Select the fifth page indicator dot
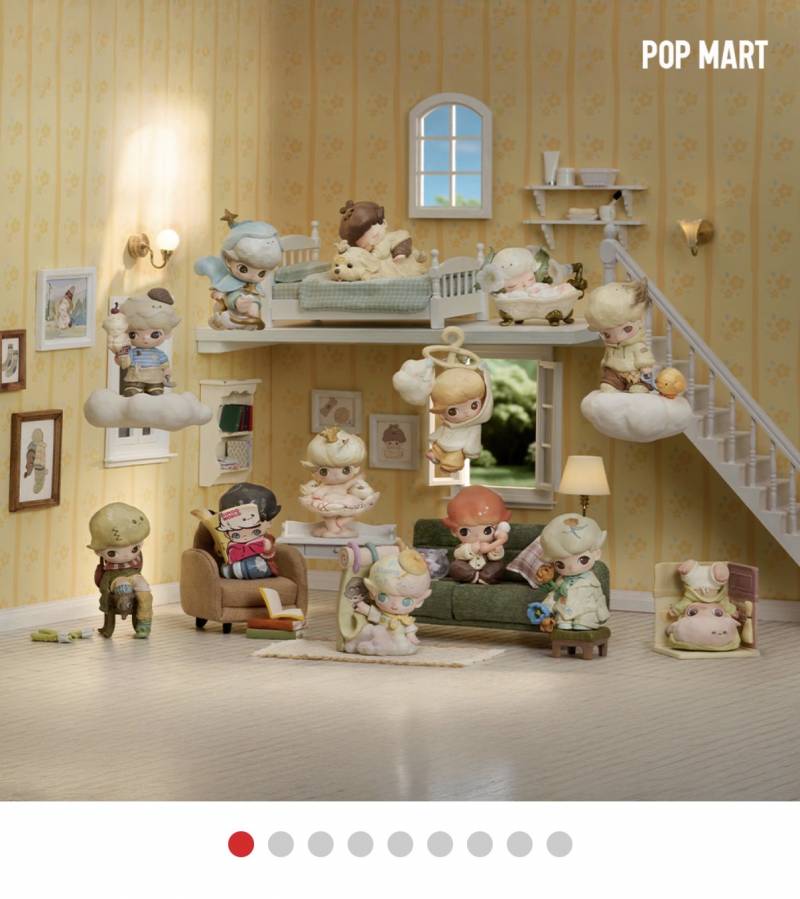The height and width of the screenshot is (899, 800). 400,844
